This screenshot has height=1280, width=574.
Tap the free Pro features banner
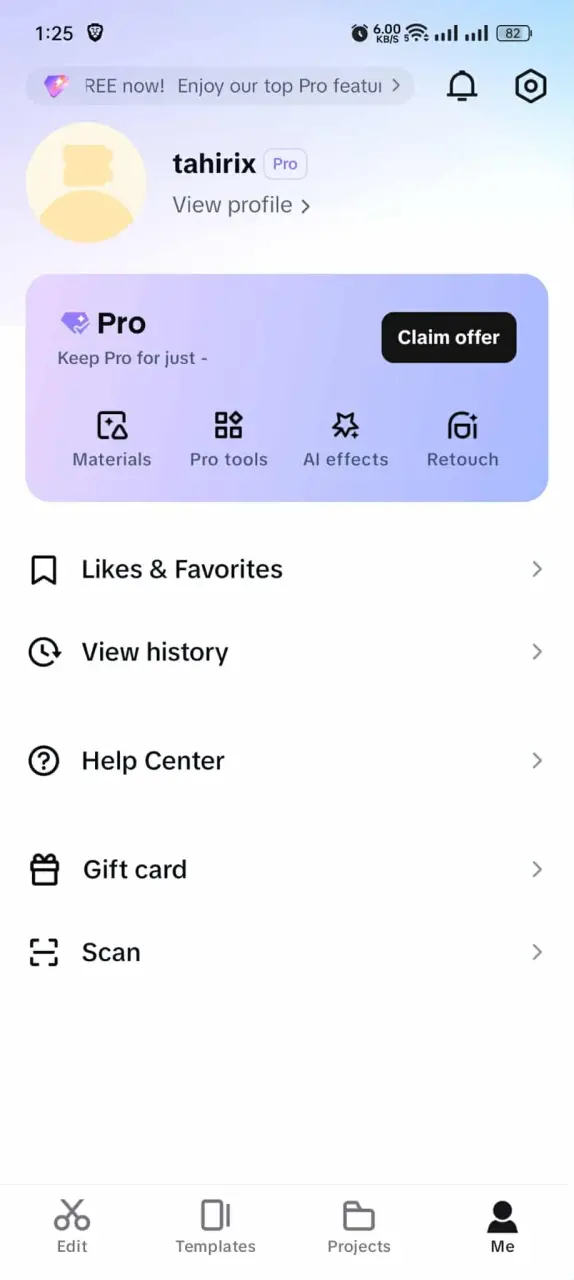click(220, 86)
